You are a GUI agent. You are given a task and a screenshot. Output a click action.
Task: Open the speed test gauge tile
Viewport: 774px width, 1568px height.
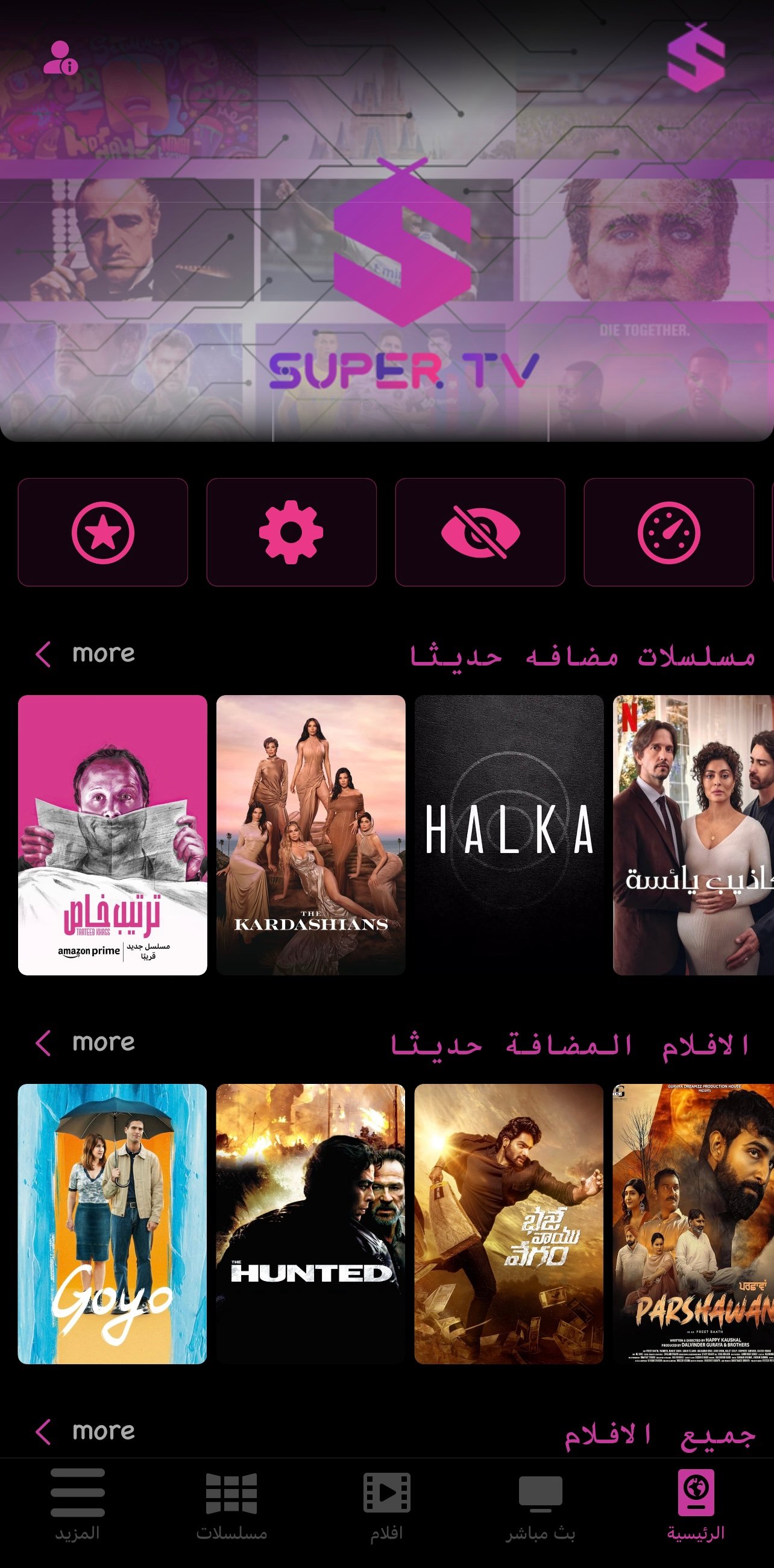(x=669, y=532)
